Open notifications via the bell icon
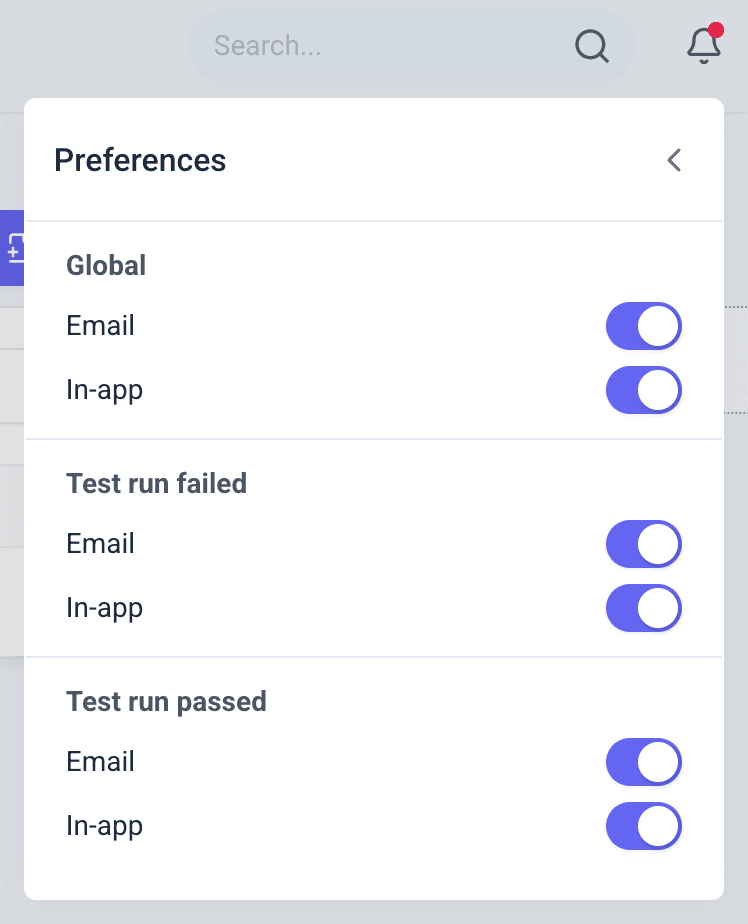748x924 pixels. [x=703, y=47]
